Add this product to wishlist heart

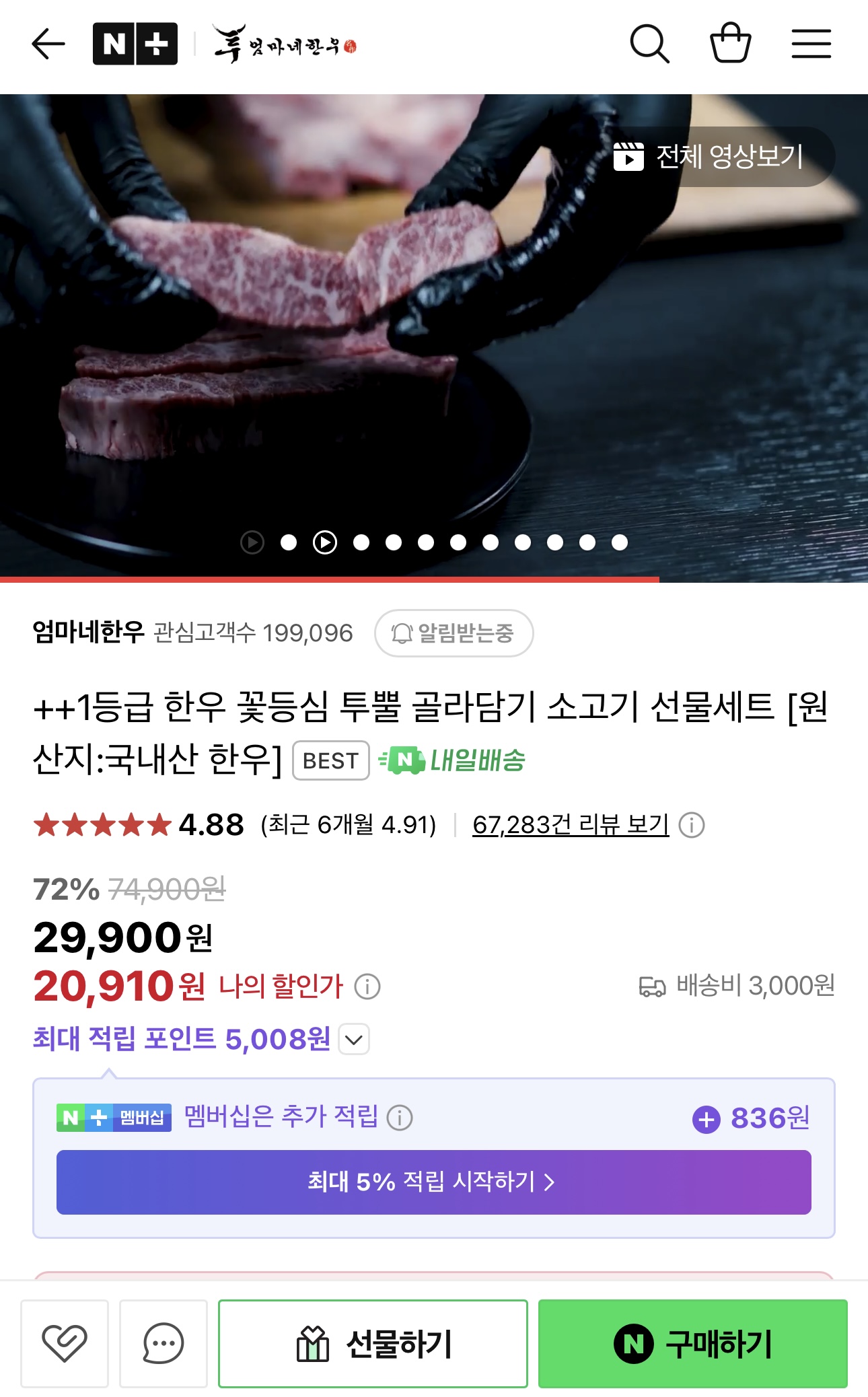tap(65, 1344)
